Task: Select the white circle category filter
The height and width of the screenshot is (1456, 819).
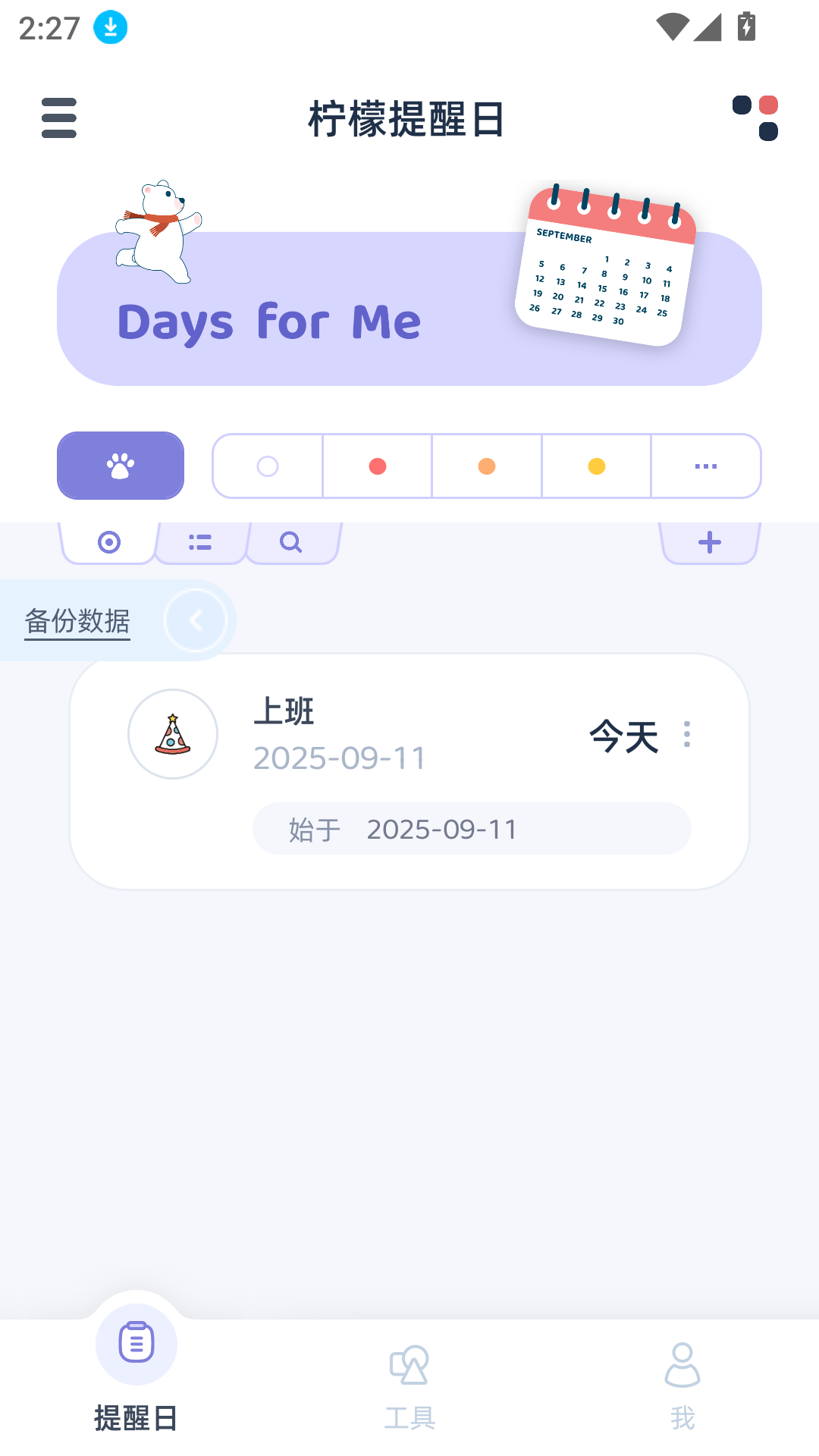Action: click(267, 466)
